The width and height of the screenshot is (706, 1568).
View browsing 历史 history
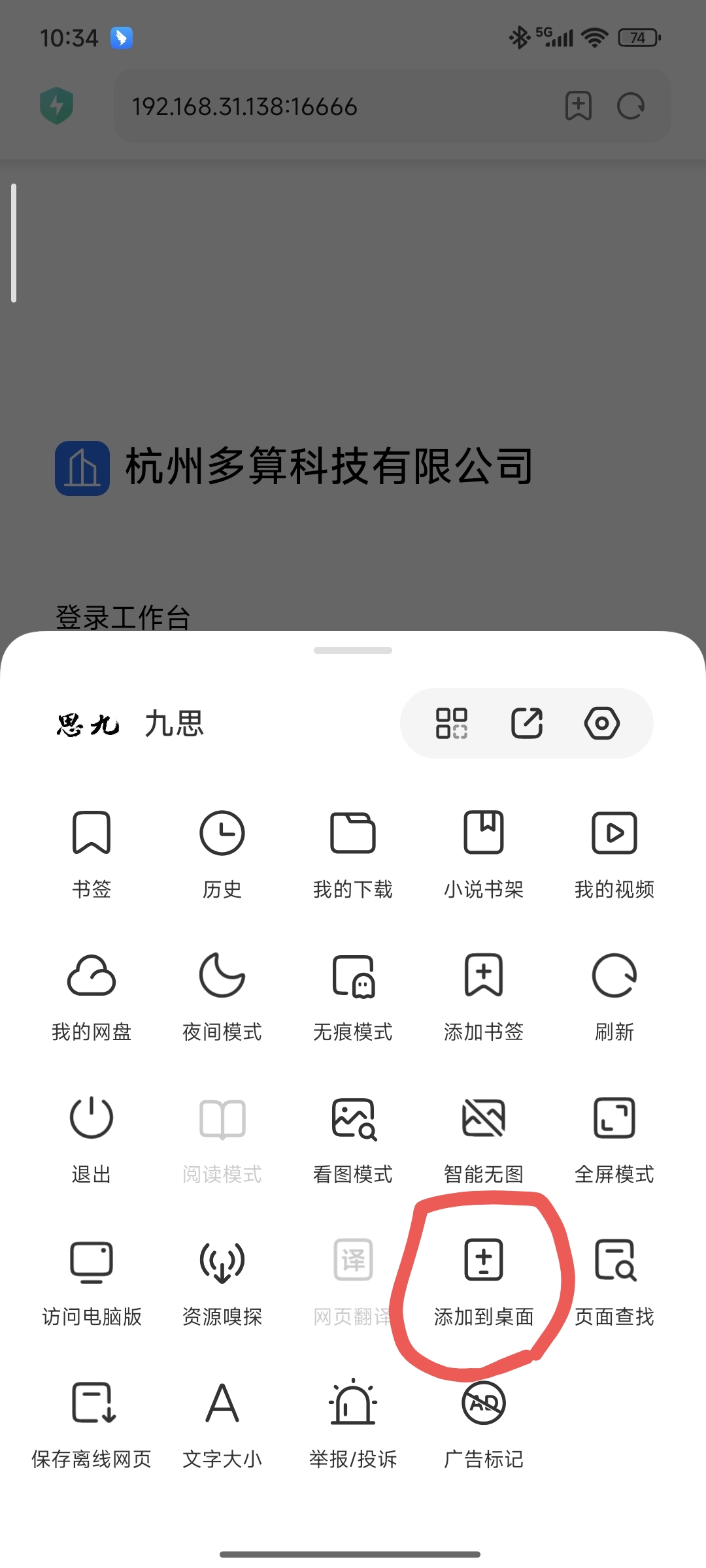(x=222, y=833)
